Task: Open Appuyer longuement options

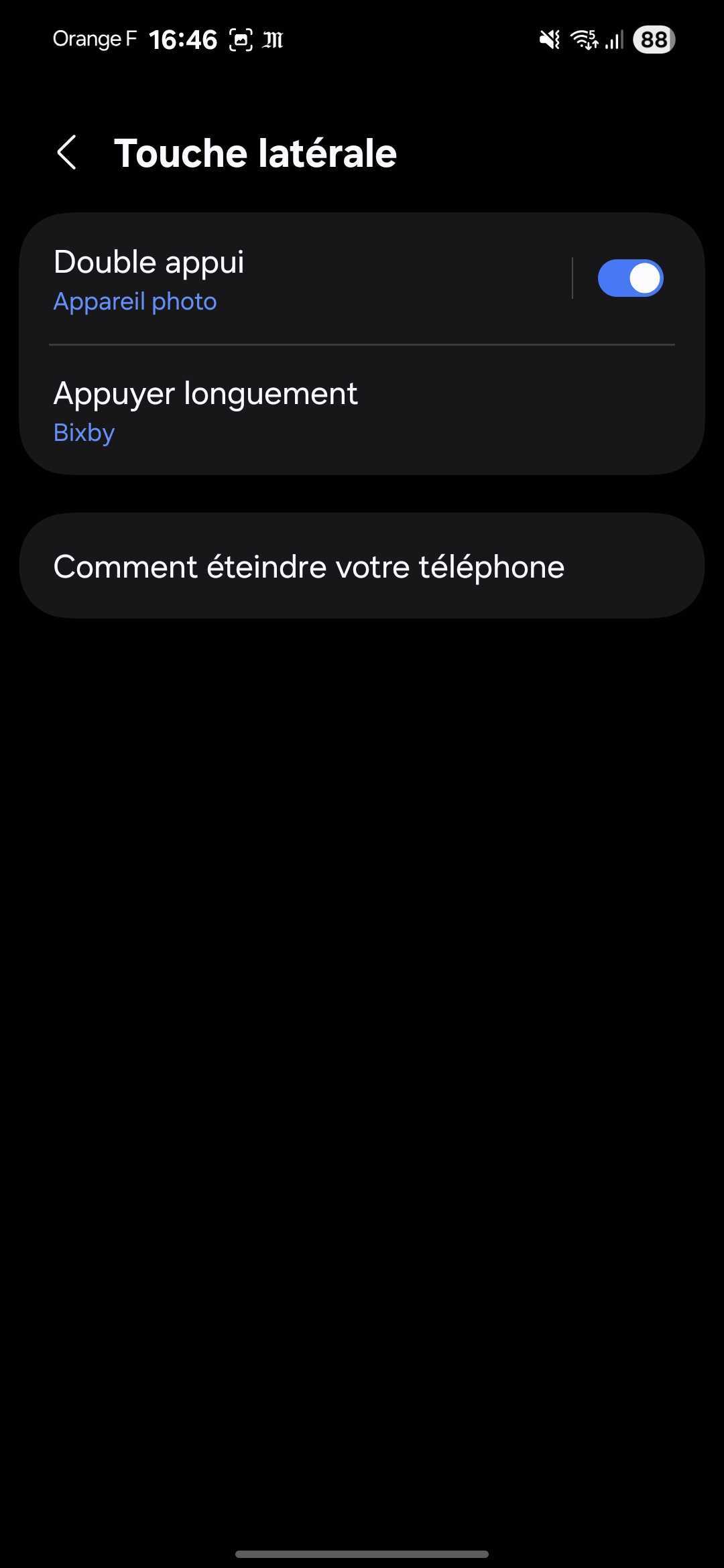Action: point(362,411)
